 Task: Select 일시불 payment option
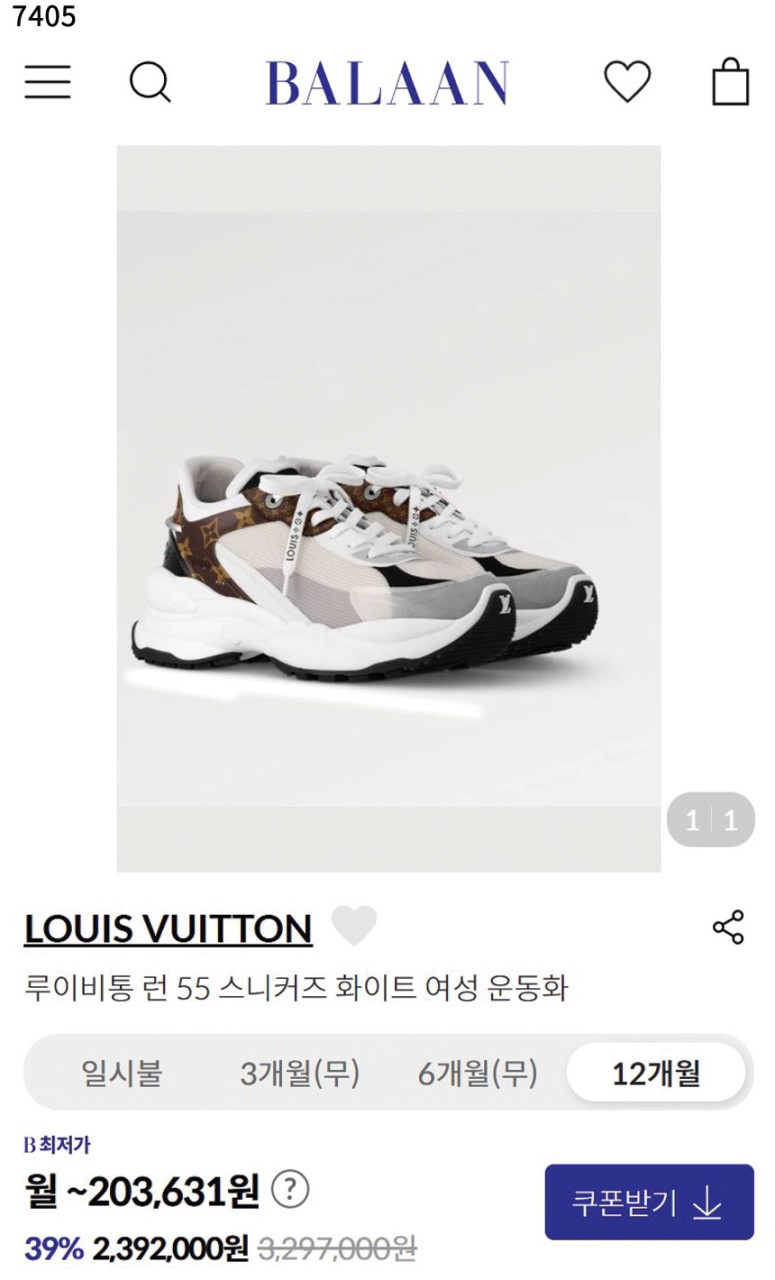point(121,1074)
